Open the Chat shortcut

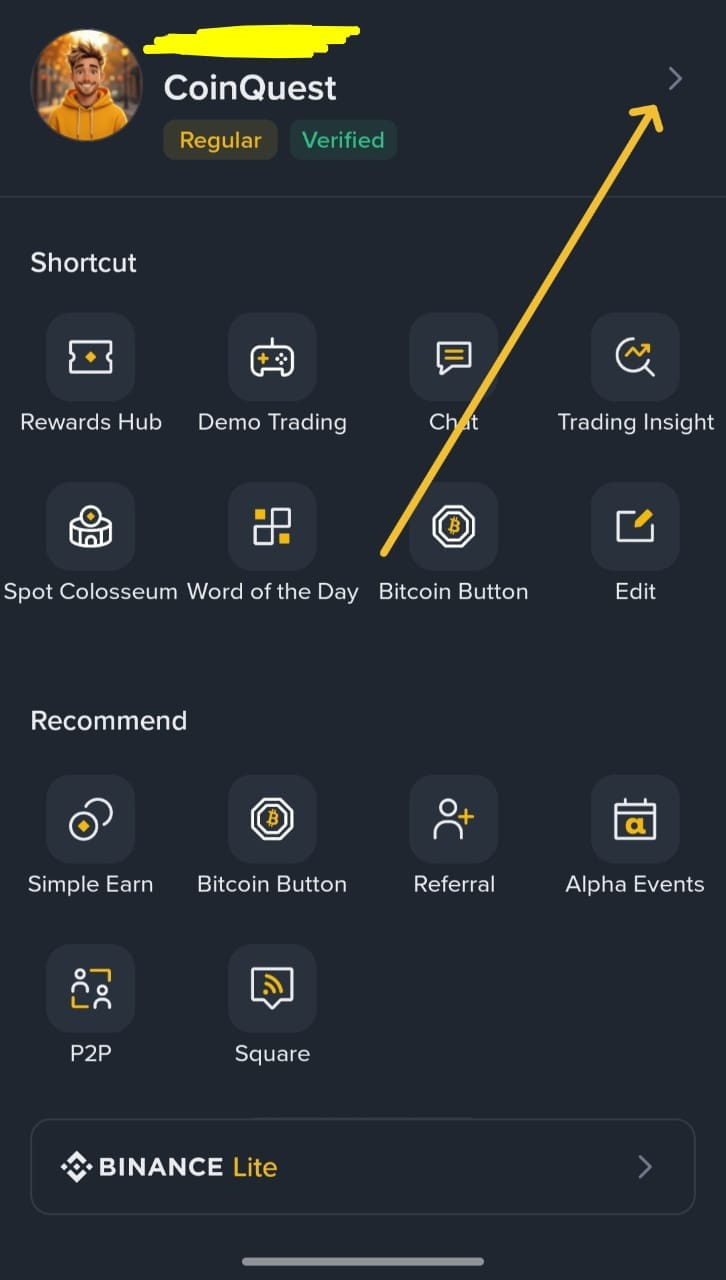click(453, 357)
